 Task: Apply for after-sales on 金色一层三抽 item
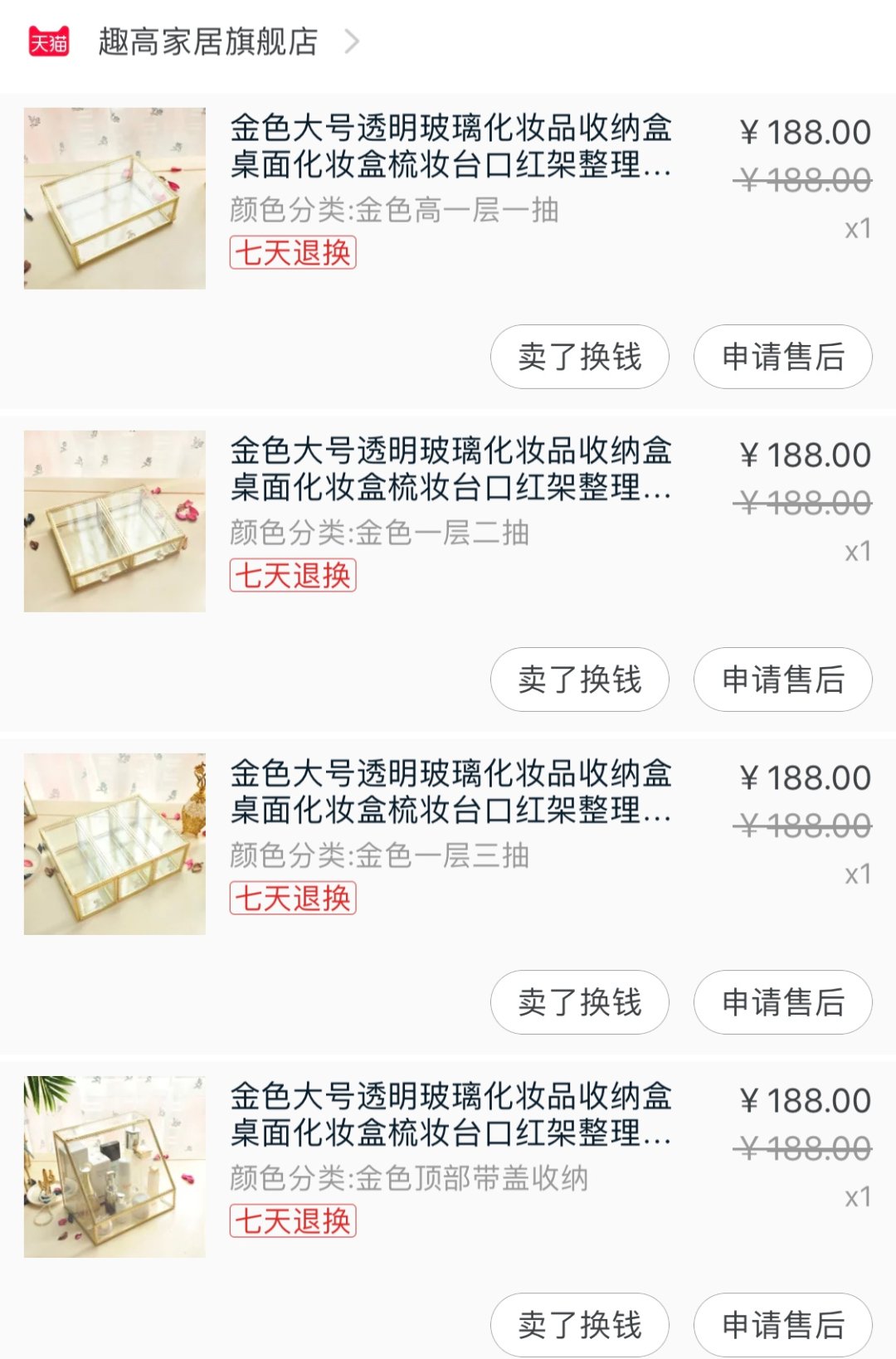coord(782,1002)
